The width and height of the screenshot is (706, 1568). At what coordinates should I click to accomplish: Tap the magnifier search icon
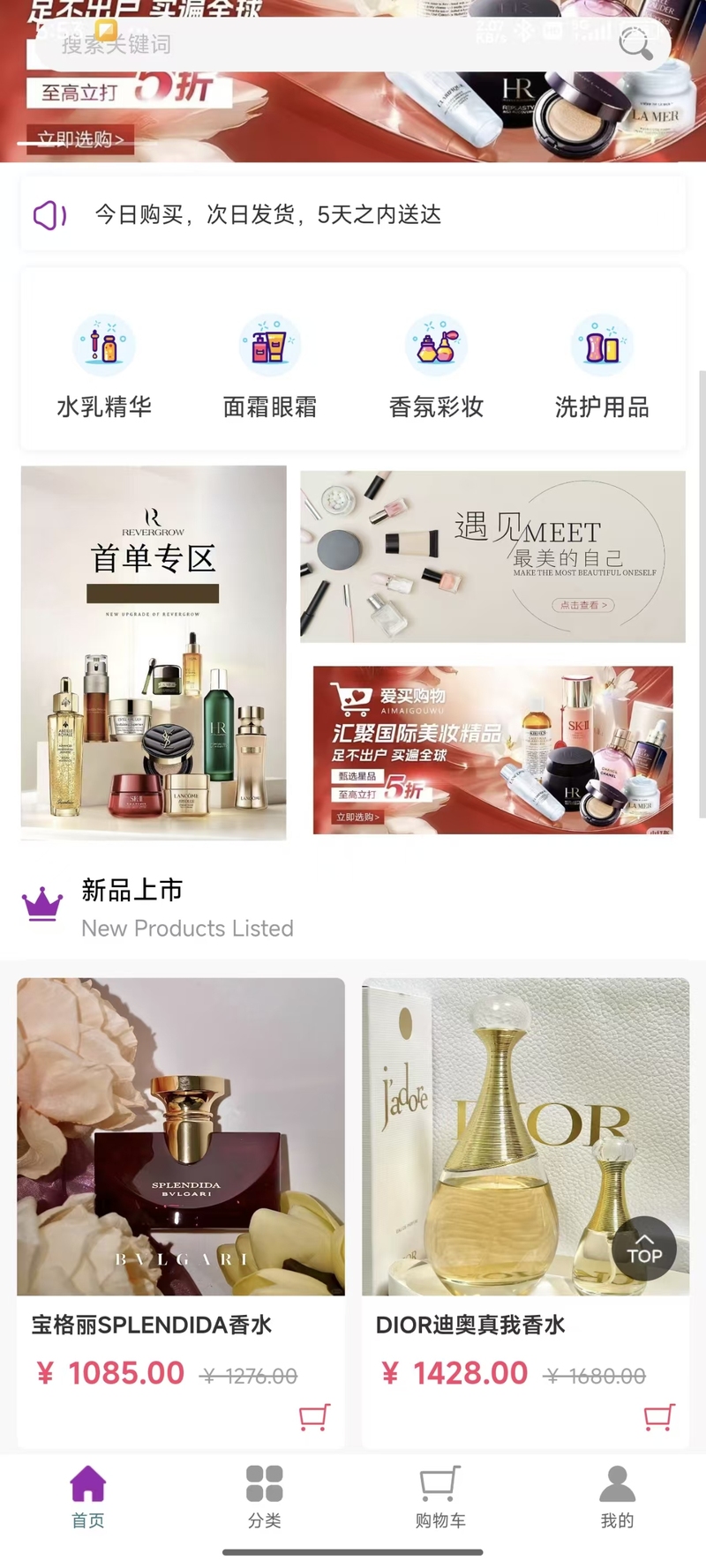635,42
